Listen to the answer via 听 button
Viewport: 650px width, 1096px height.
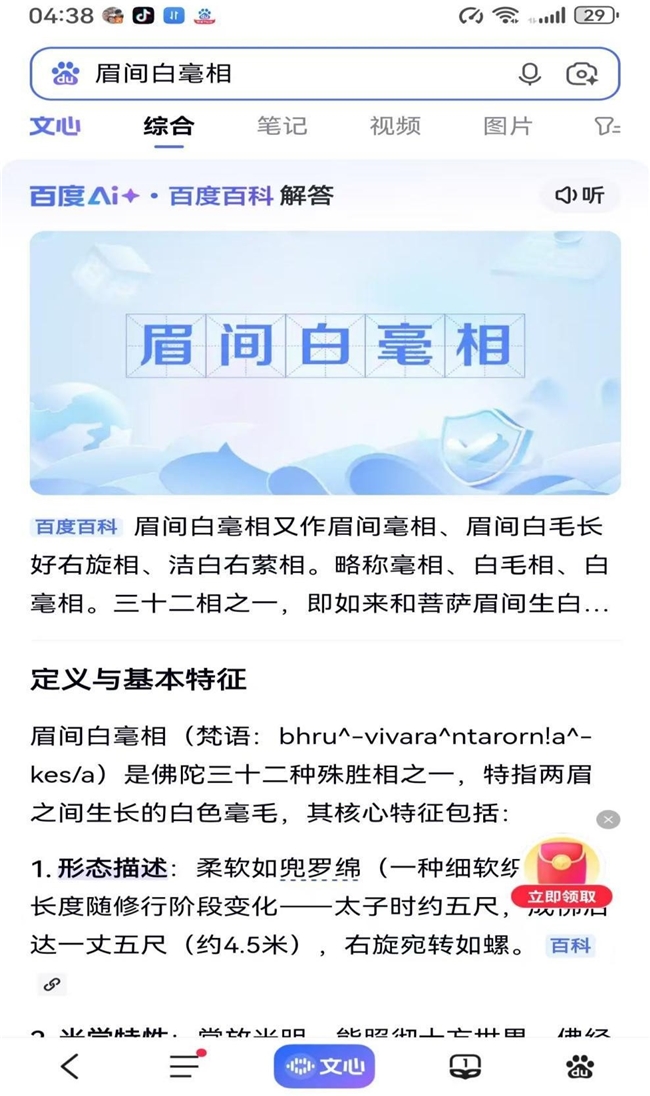coord(581,195)
